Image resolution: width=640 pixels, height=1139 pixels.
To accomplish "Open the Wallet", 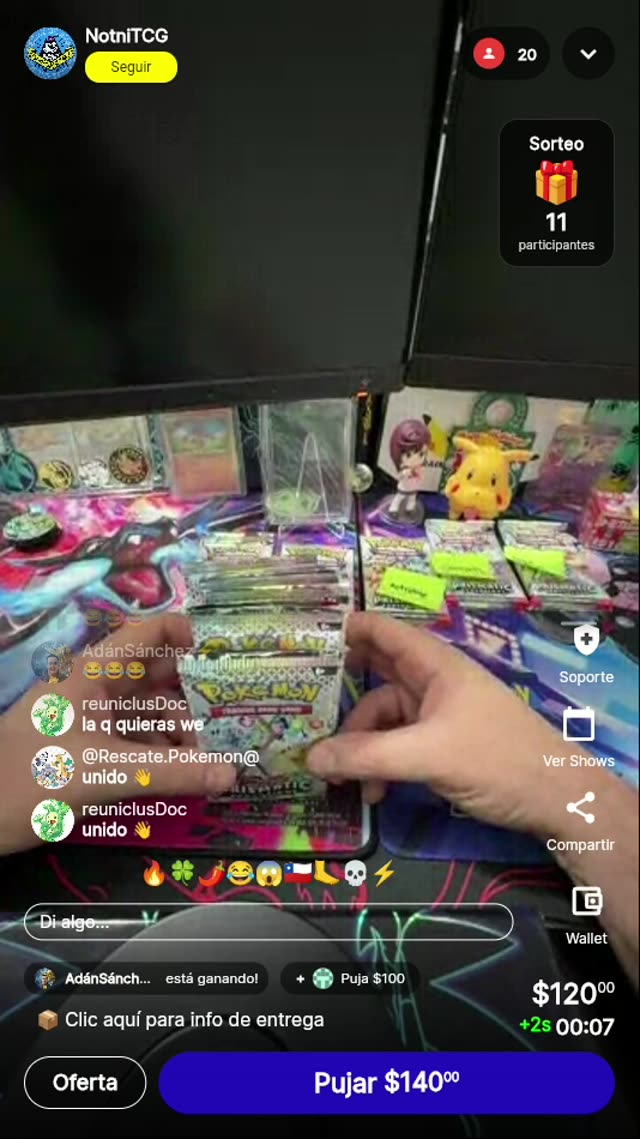I will (x=586, y=912).
